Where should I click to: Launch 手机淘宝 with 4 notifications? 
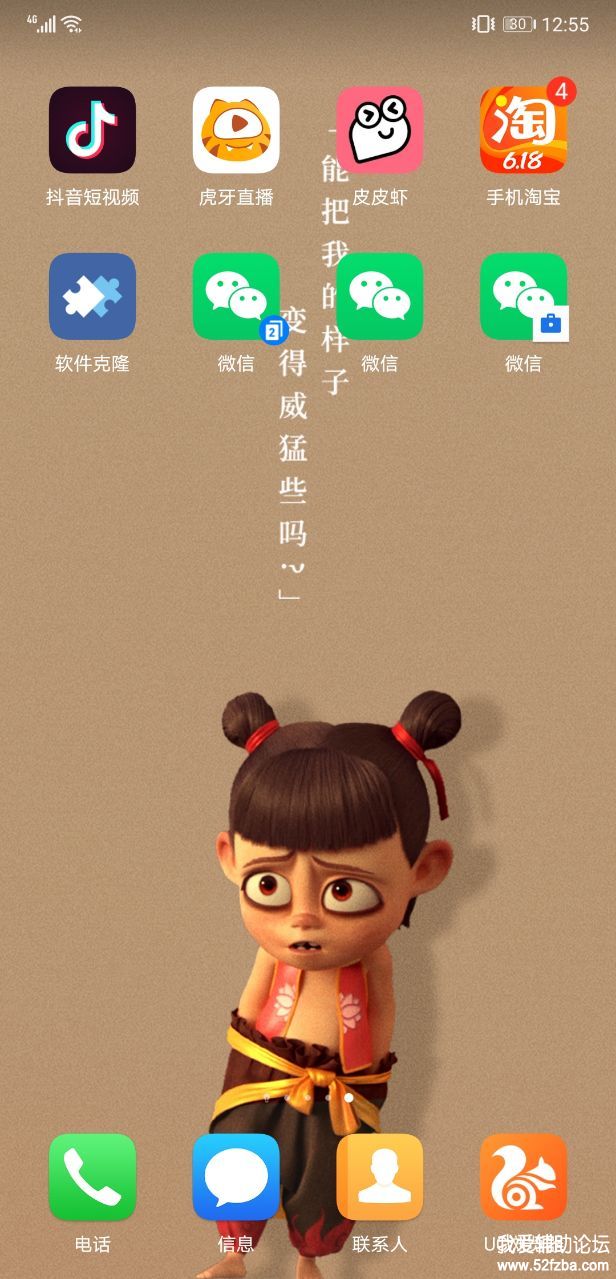pyautogui.click(x=523, y=130)
